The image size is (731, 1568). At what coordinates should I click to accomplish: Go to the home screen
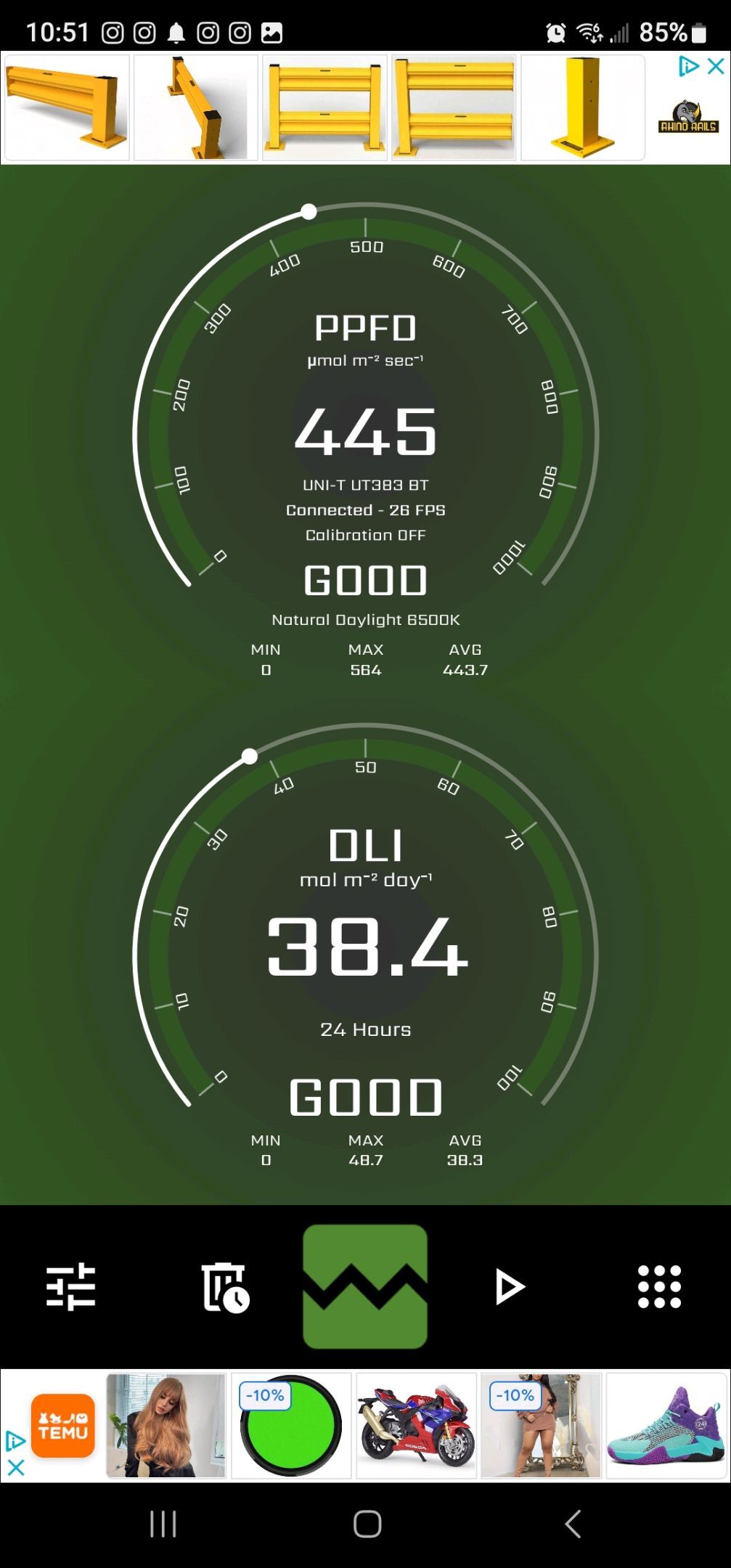367,1524
